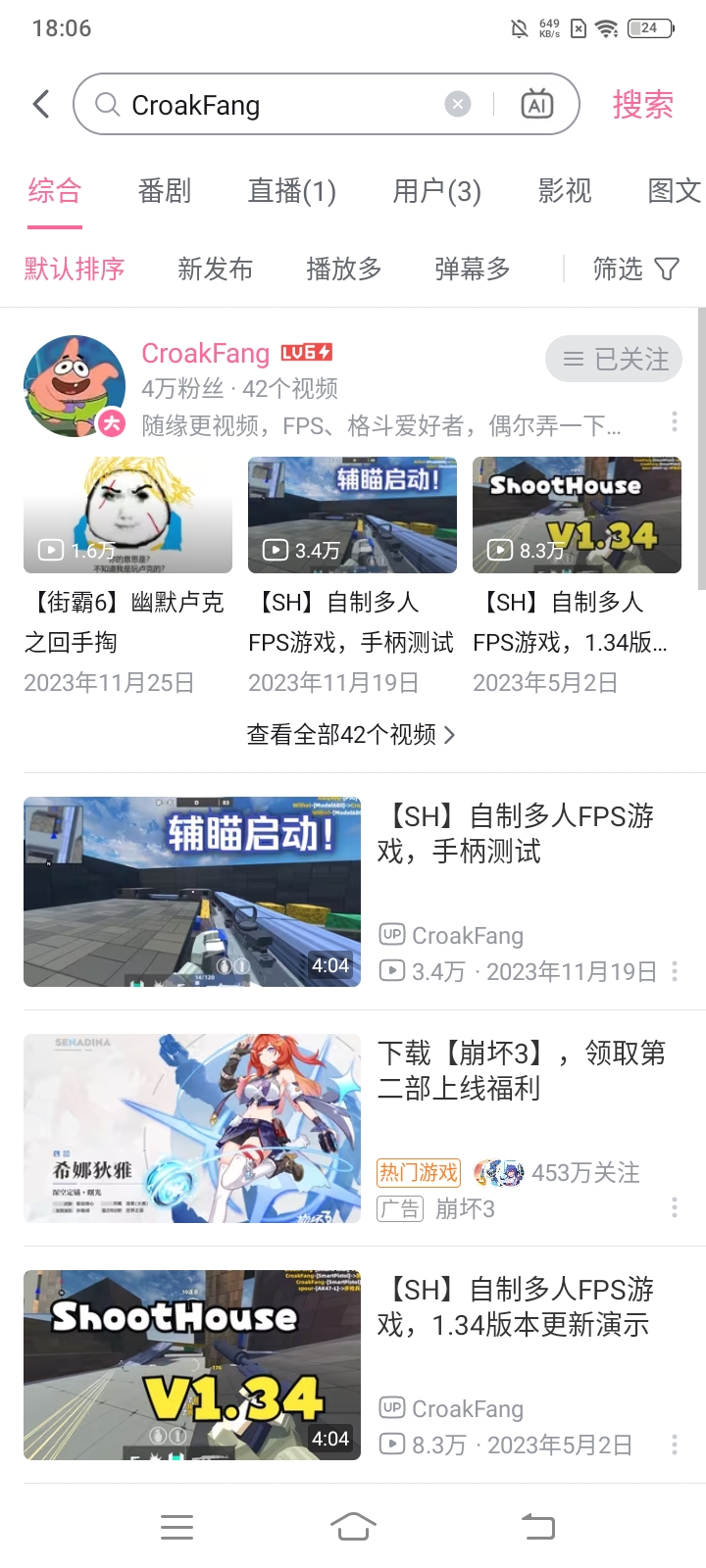The height and width of the screenshot is (1568, 706).
Task: Open more options for the 崩坏3 ad
Action: [674, 1207]
